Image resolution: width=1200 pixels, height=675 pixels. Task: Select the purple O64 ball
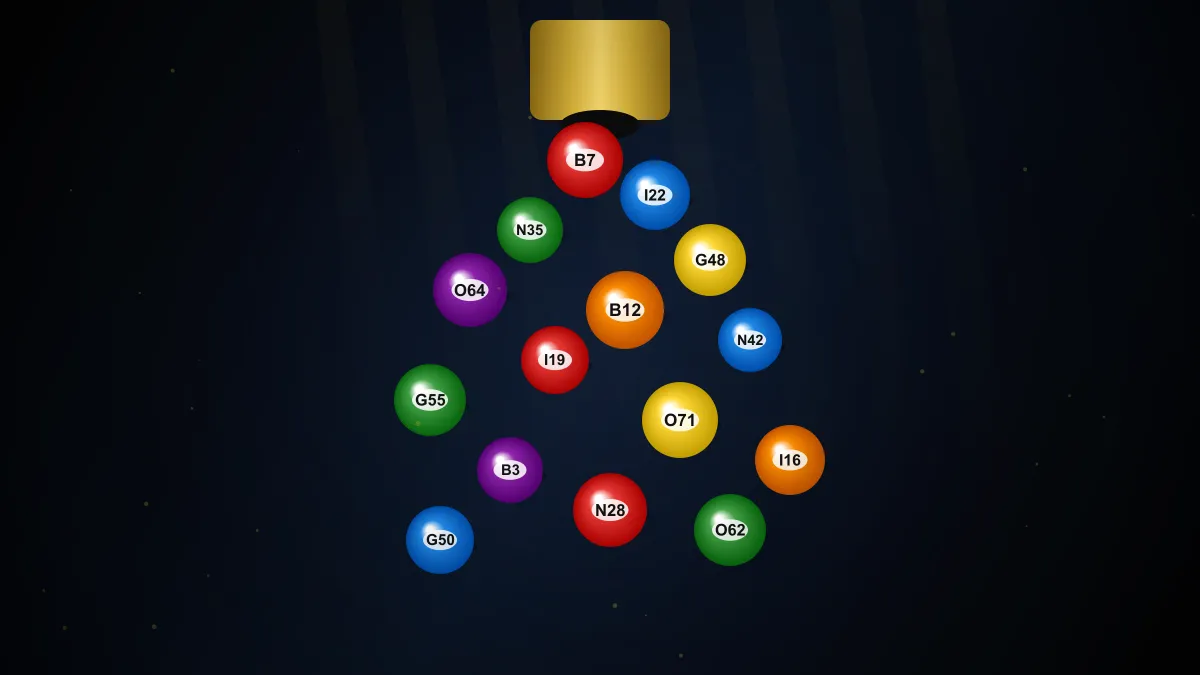click(x=470, y=290)
